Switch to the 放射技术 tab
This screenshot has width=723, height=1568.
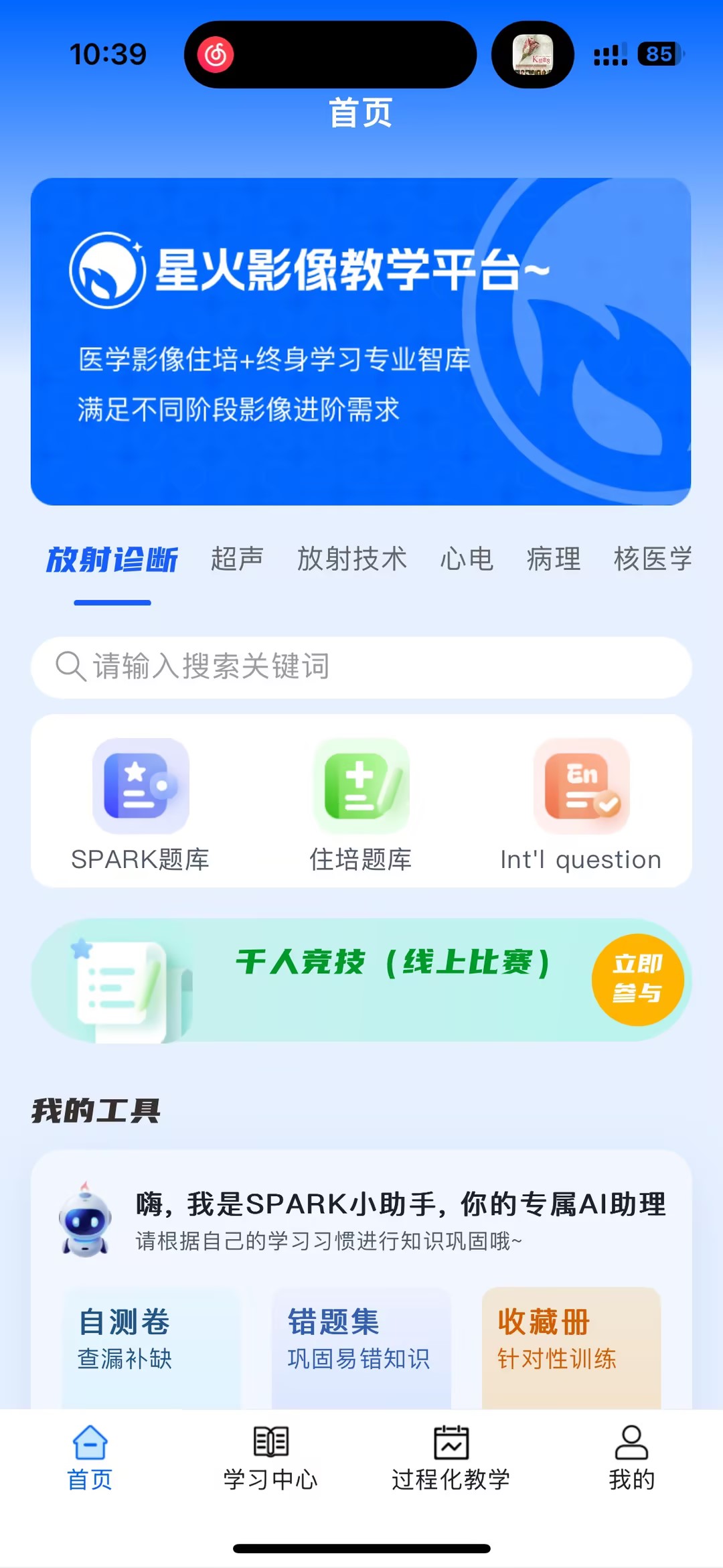(x=352, y=559)
